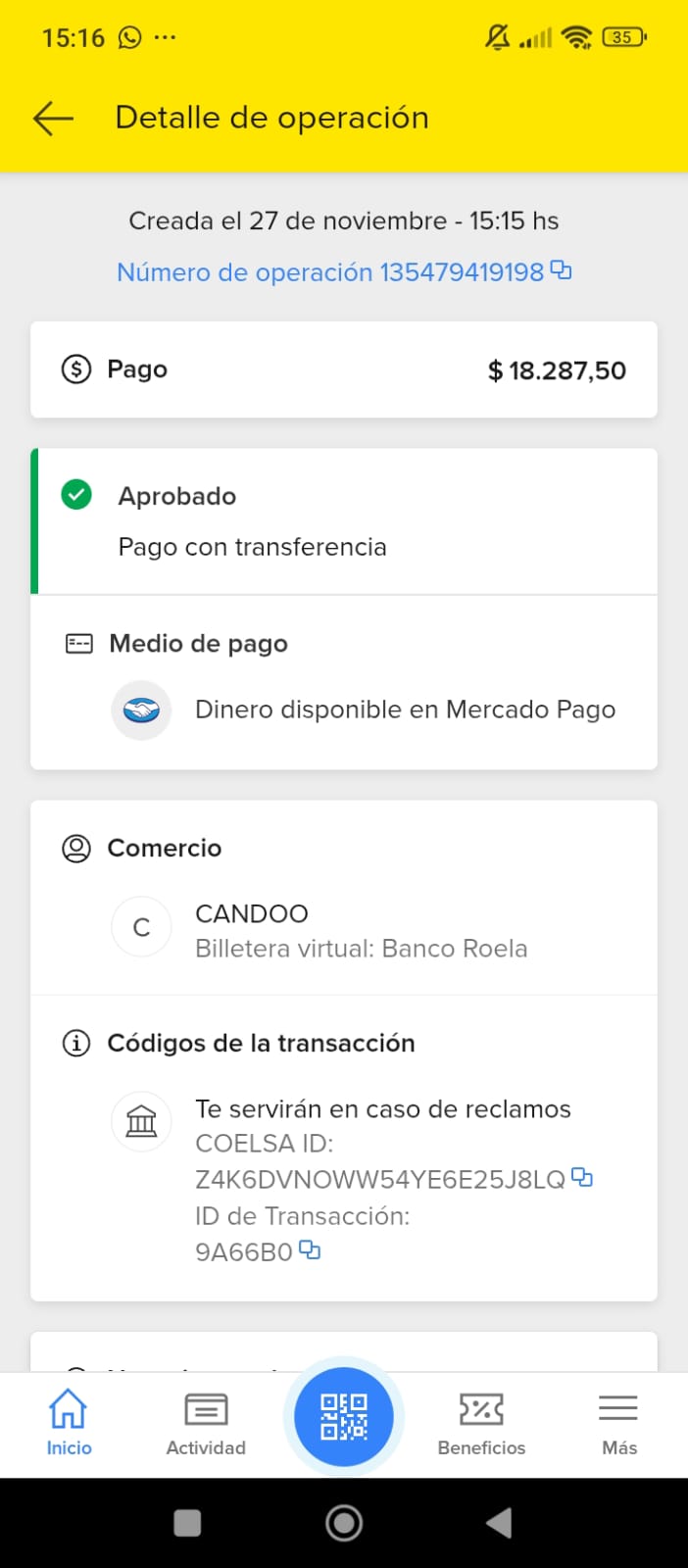Tap the system back button
Viewport: 688px width, 1568px height.
[499, 1522]
